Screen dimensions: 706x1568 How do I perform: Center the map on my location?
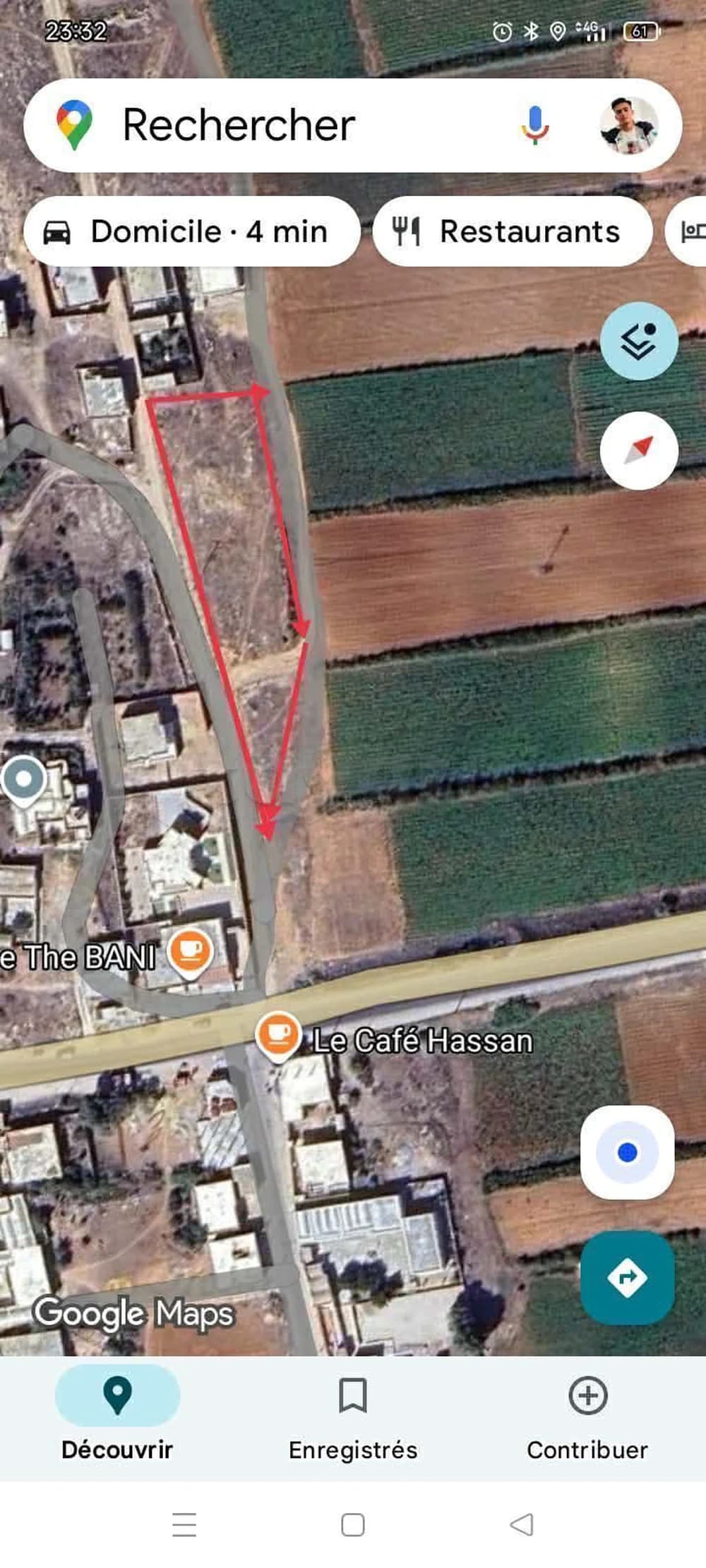(627, 1152)
